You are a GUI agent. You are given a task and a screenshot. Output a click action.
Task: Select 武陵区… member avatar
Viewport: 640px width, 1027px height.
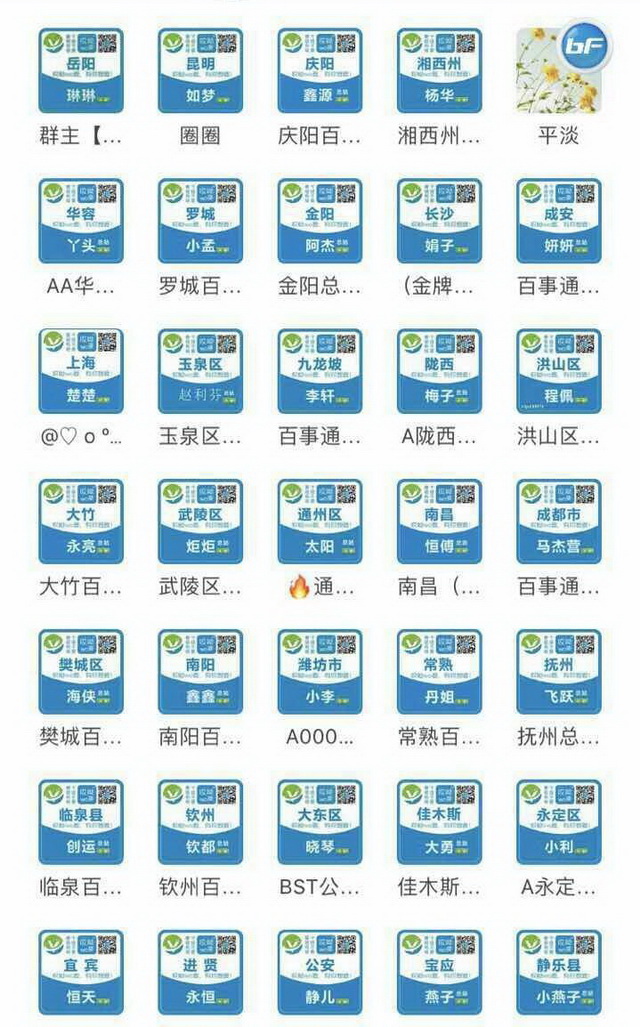pyautogui.click(x=200, y=521)
